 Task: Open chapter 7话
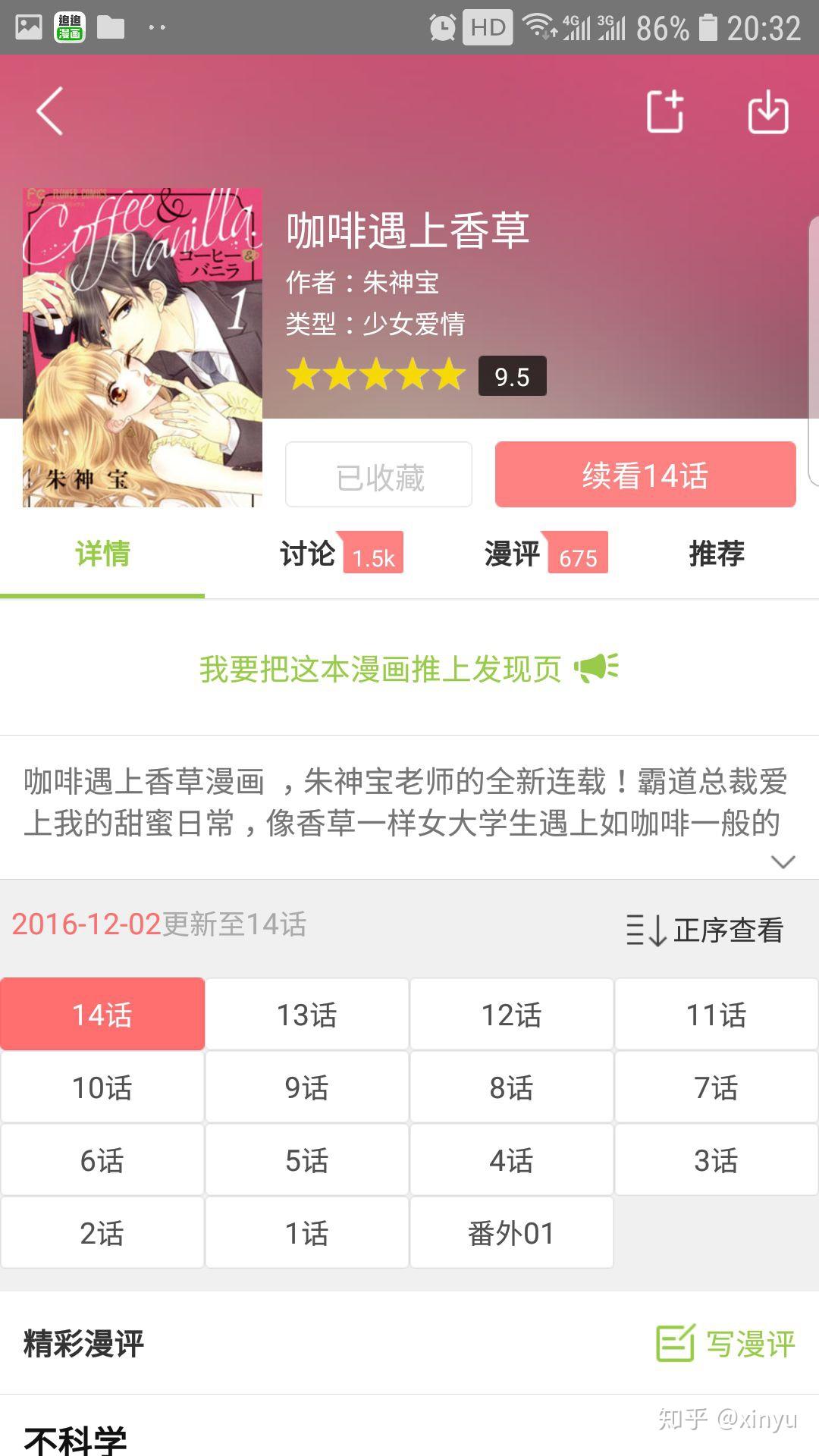point(717,1087)
